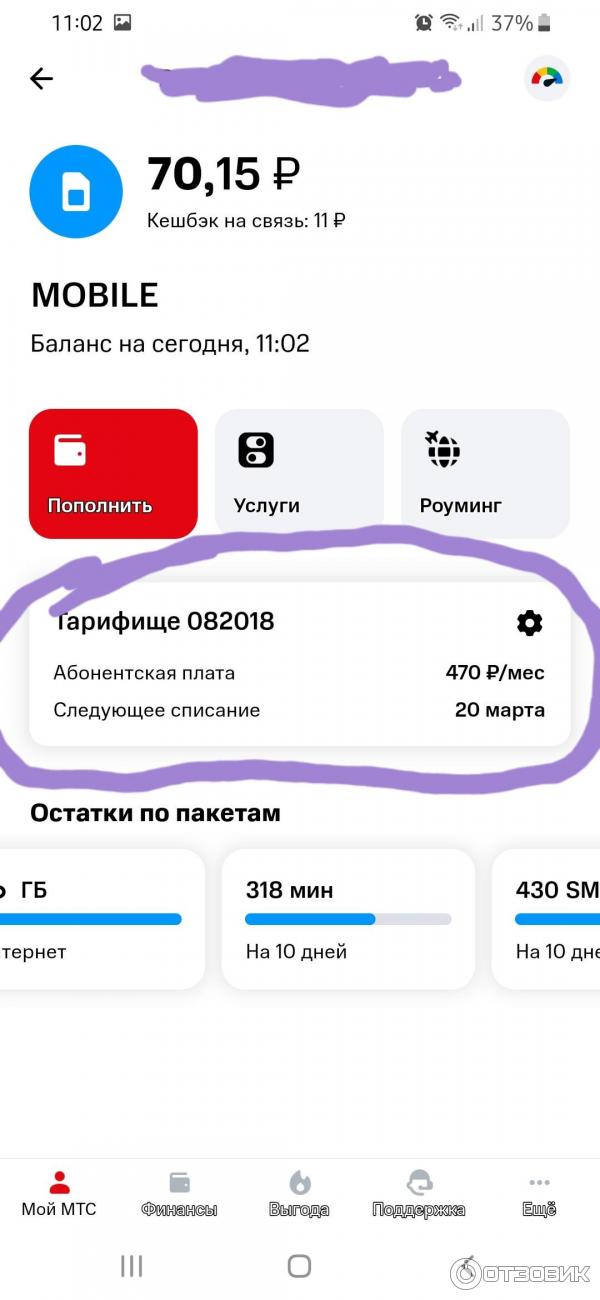Open the Услуги section

point(299,473)
